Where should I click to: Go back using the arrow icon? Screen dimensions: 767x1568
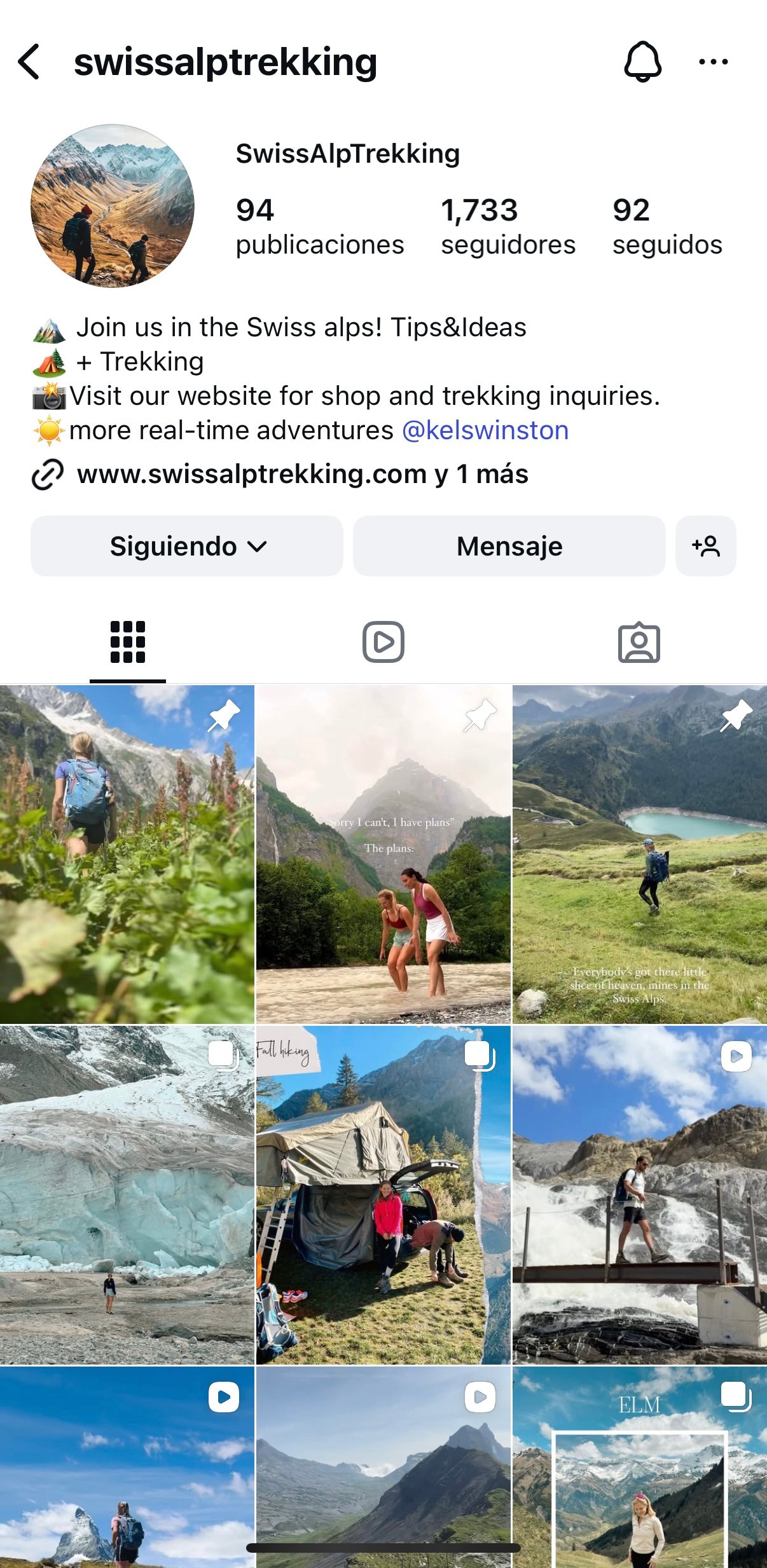29,62
